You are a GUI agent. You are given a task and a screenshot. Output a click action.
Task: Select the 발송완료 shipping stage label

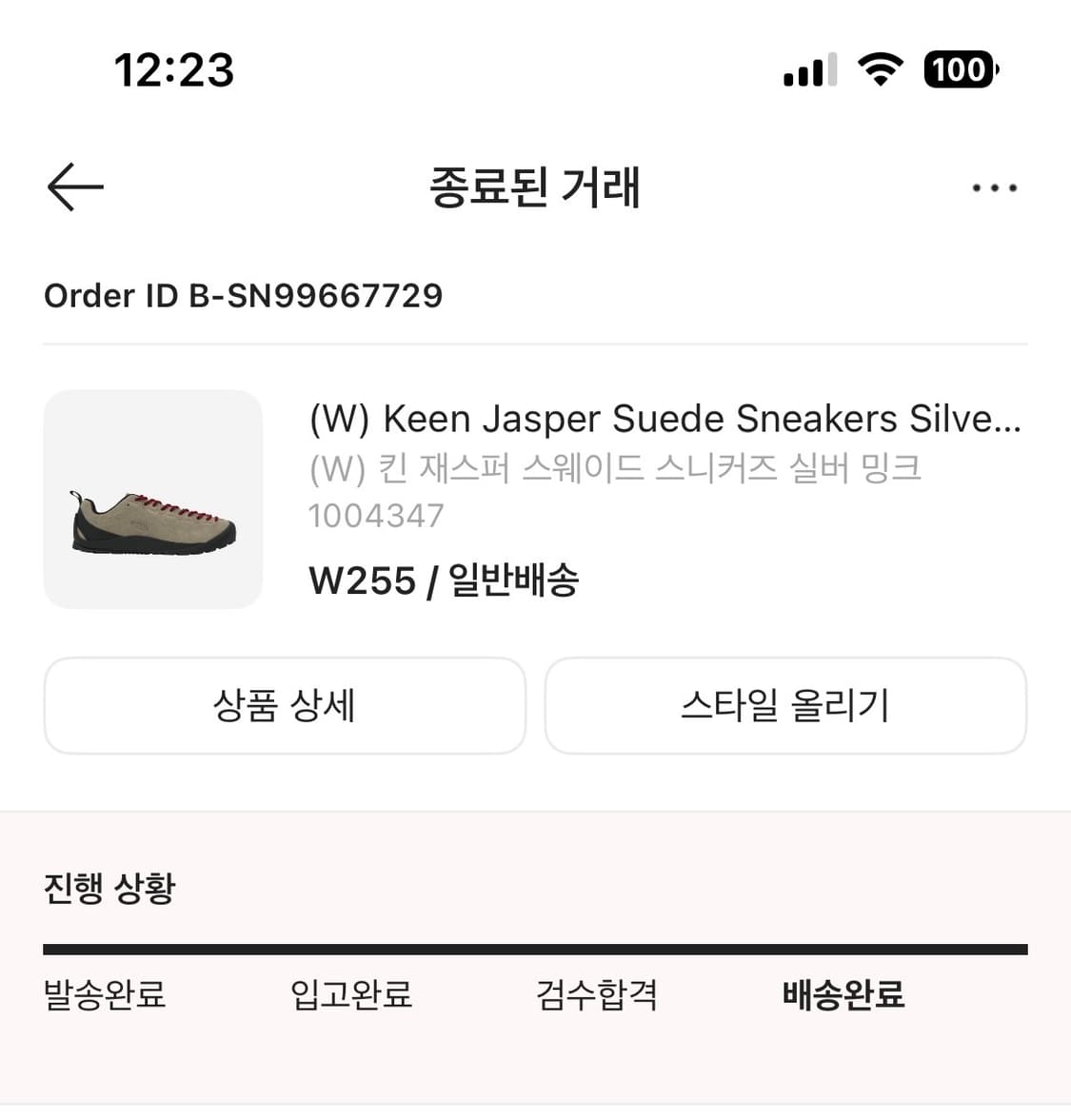[x=105, y=995]
